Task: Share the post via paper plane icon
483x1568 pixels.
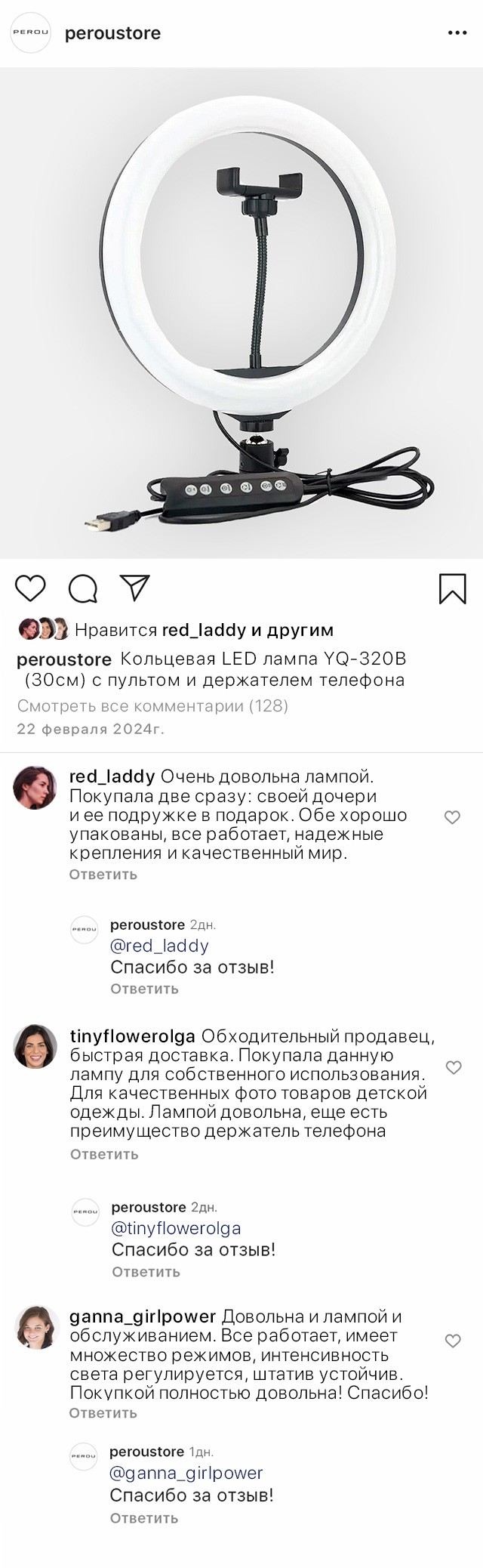Action: 135,588
